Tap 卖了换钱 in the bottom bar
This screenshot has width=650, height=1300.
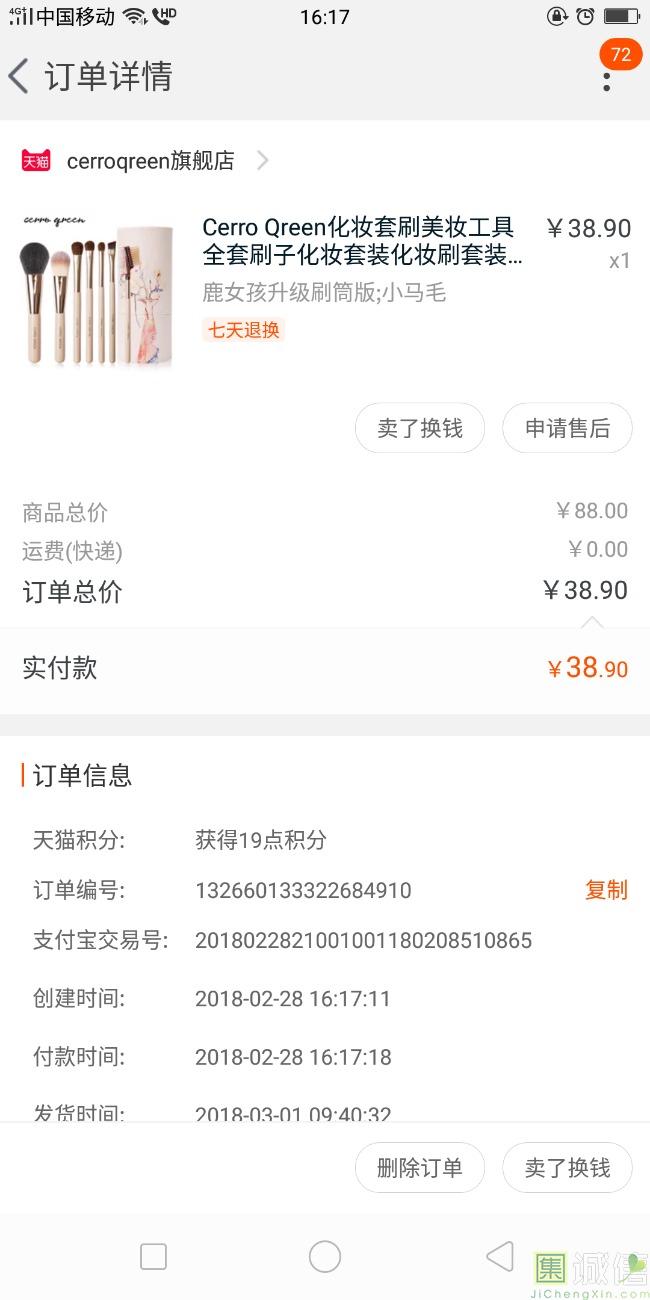(567, 1168)
